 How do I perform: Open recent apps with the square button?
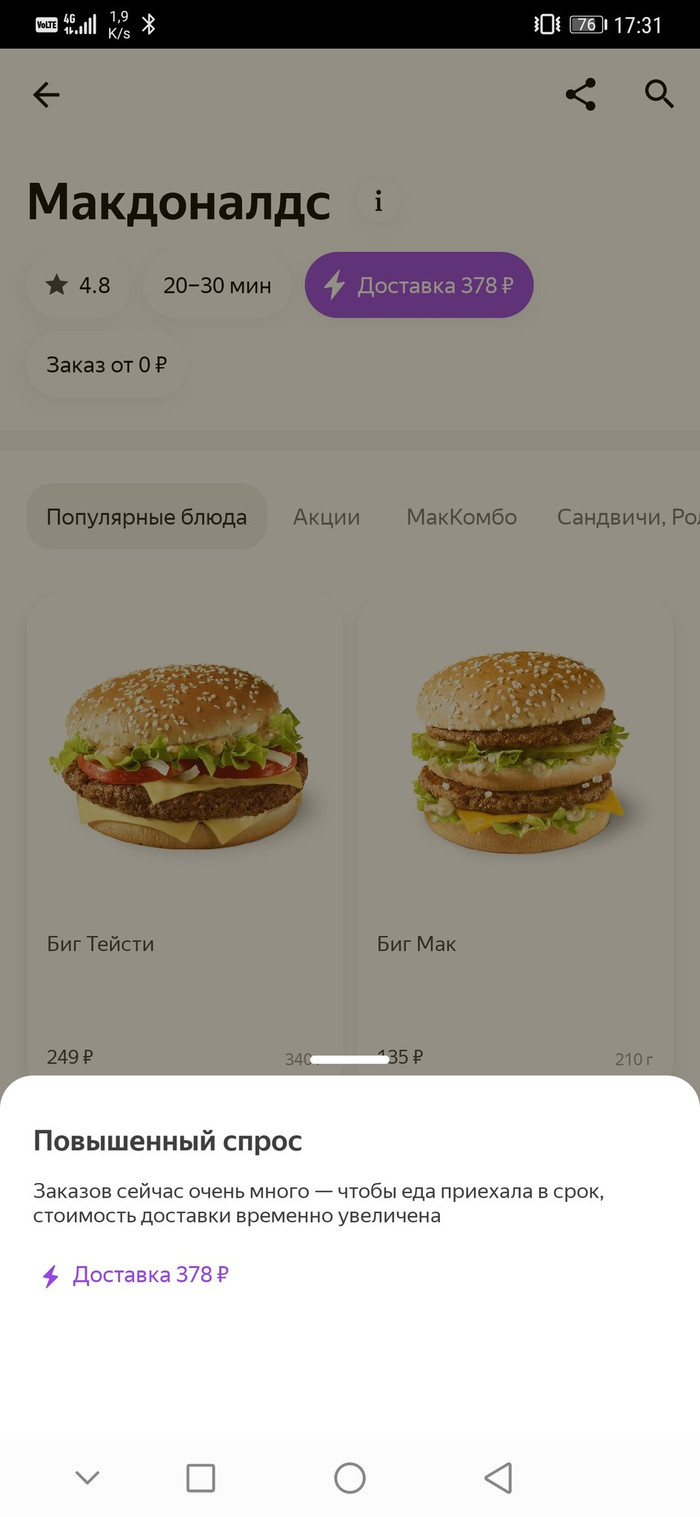[x=201, y=1477]
